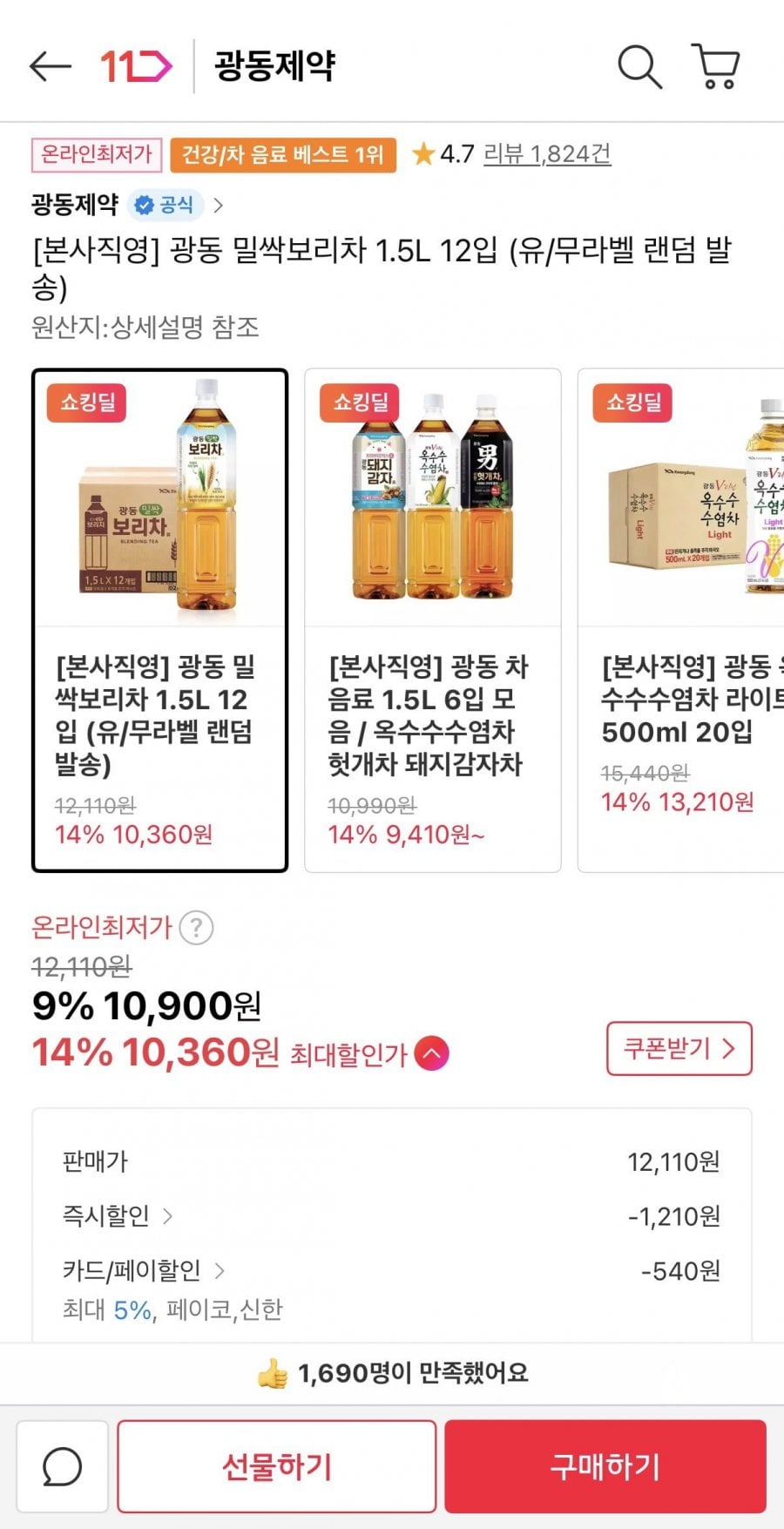This screenshot has height=1529, width=784.
Task: Open the shopping cart
Action: (717, 66)
